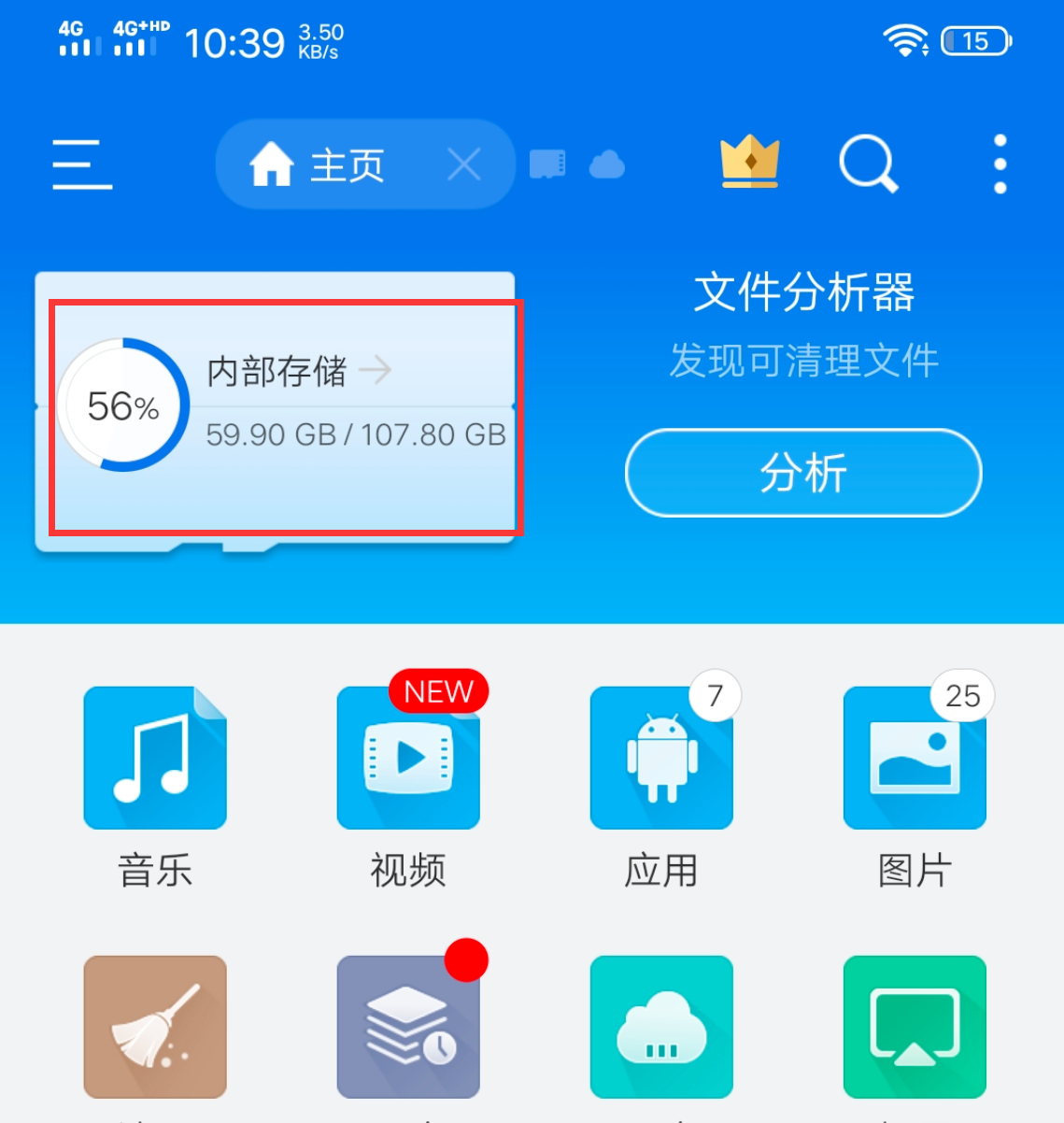Open the hamburger navigation menu

81,163
